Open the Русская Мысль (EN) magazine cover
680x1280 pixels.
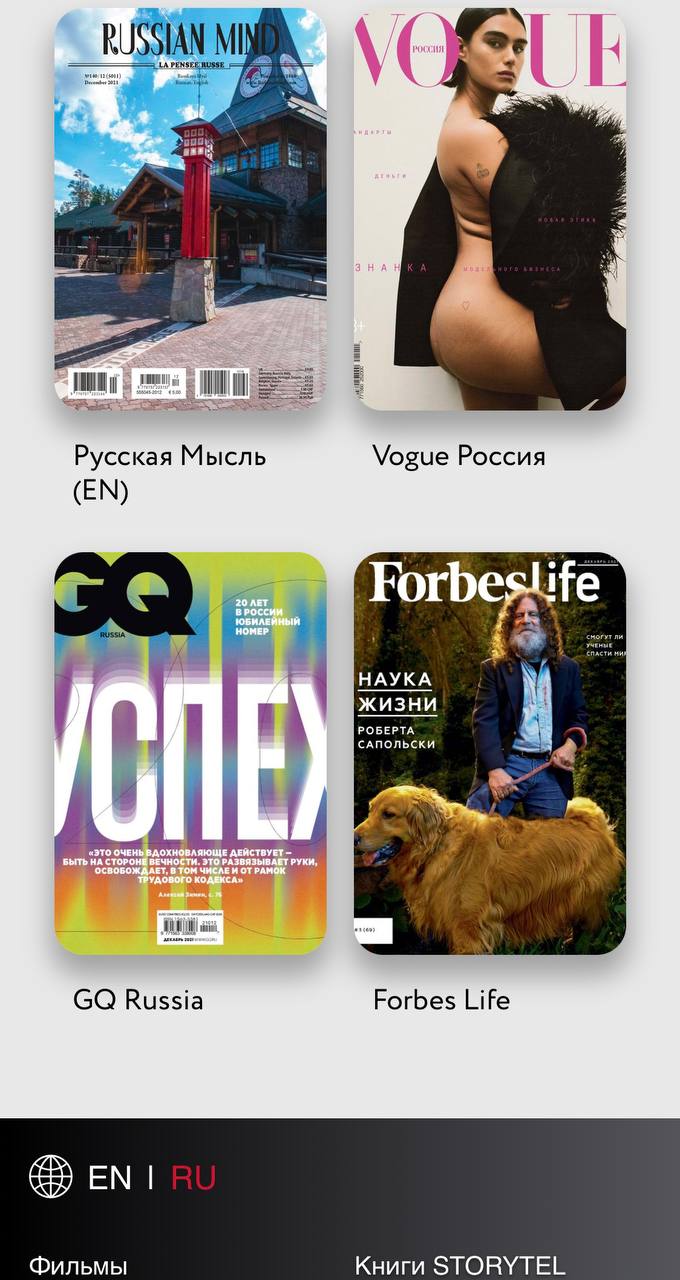coord(190,208)
